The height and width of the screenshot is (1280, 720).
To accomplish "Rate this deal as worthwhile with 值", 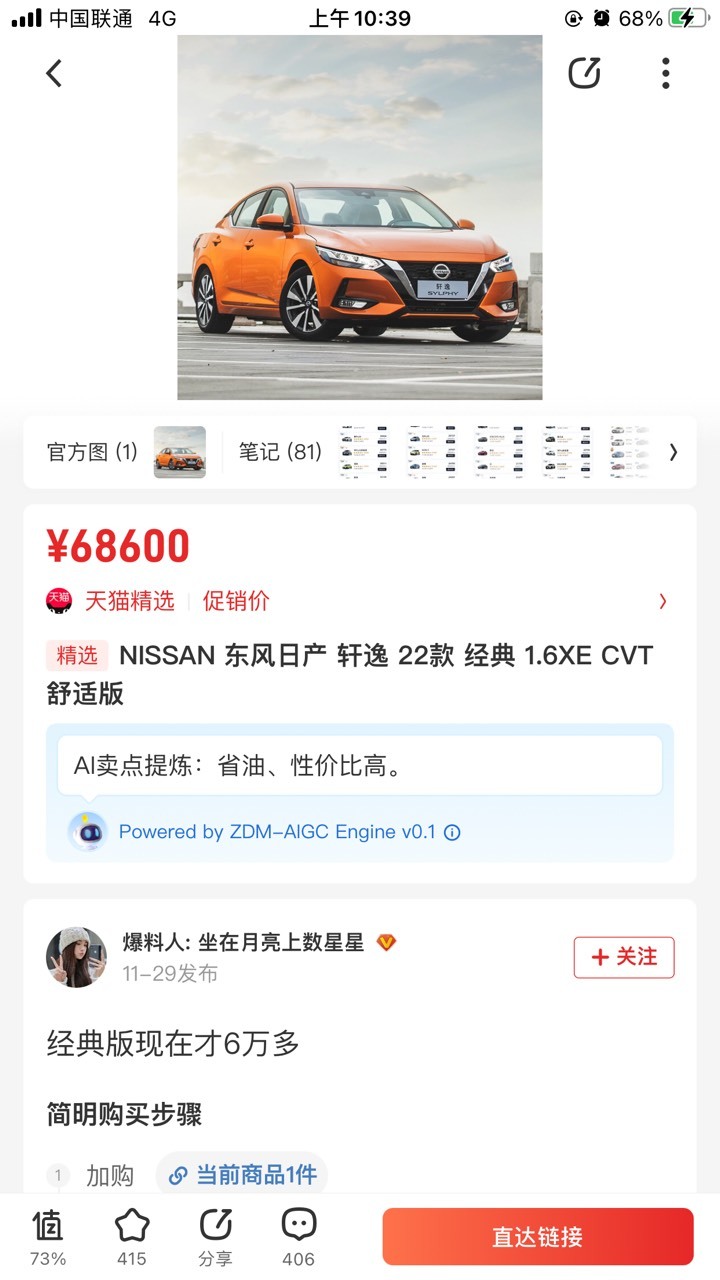I will pyautogui.click(x=48, y=1237).
